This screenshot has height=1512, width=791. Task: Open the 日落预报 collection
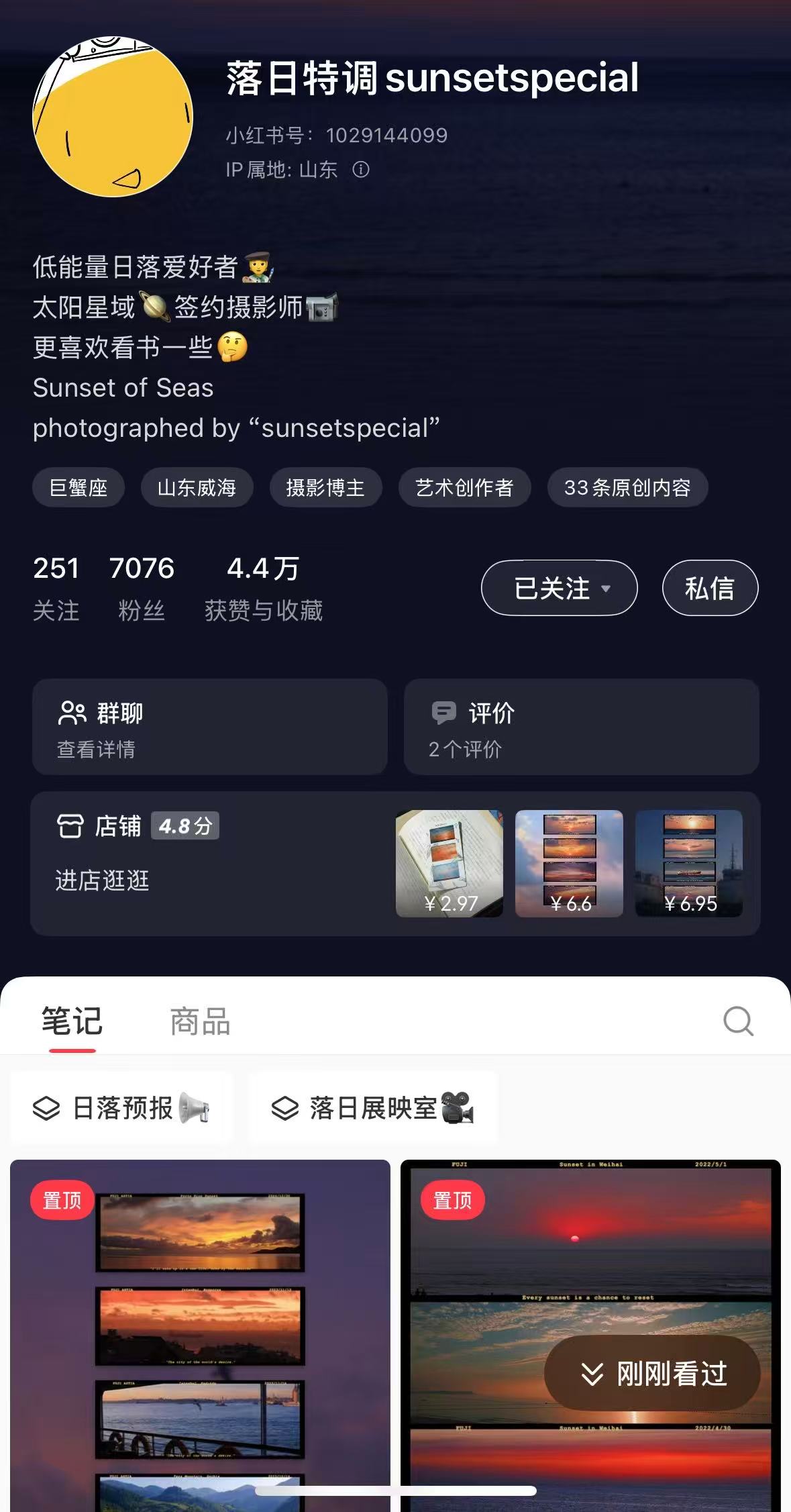click(121, 1108)
